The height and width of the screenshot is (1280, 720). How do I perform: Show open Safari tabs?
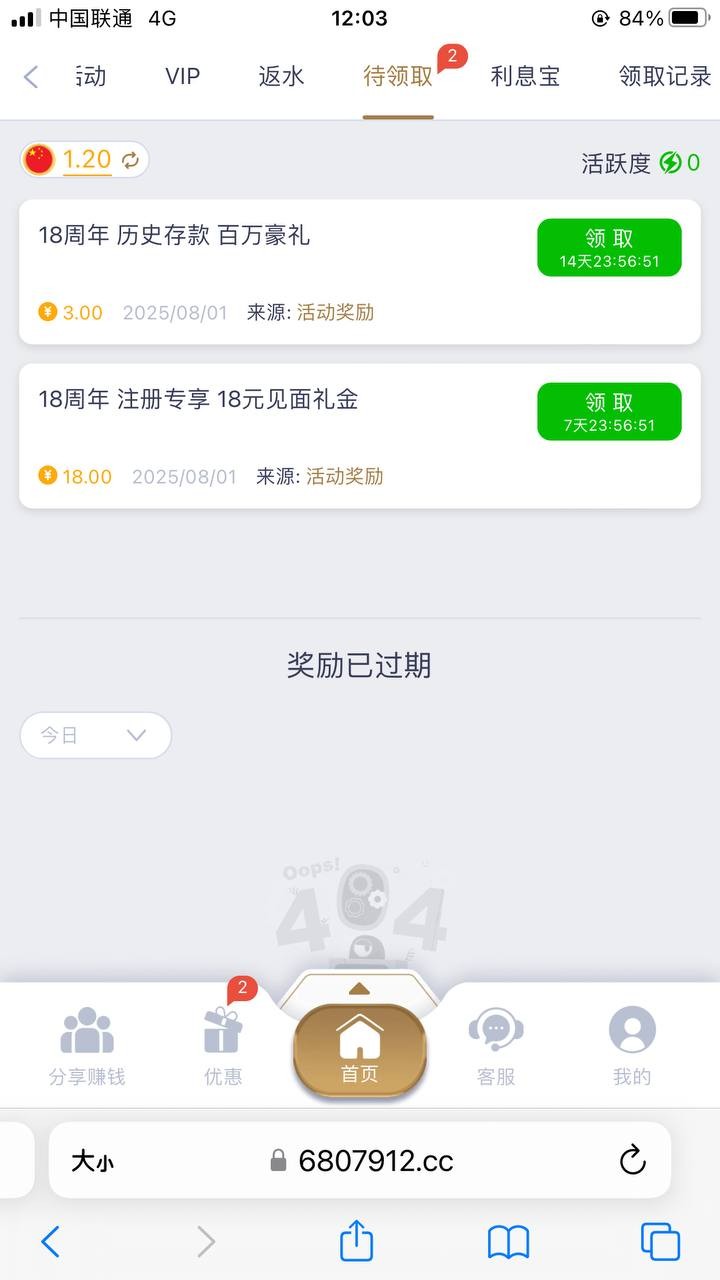(660, 1242)
